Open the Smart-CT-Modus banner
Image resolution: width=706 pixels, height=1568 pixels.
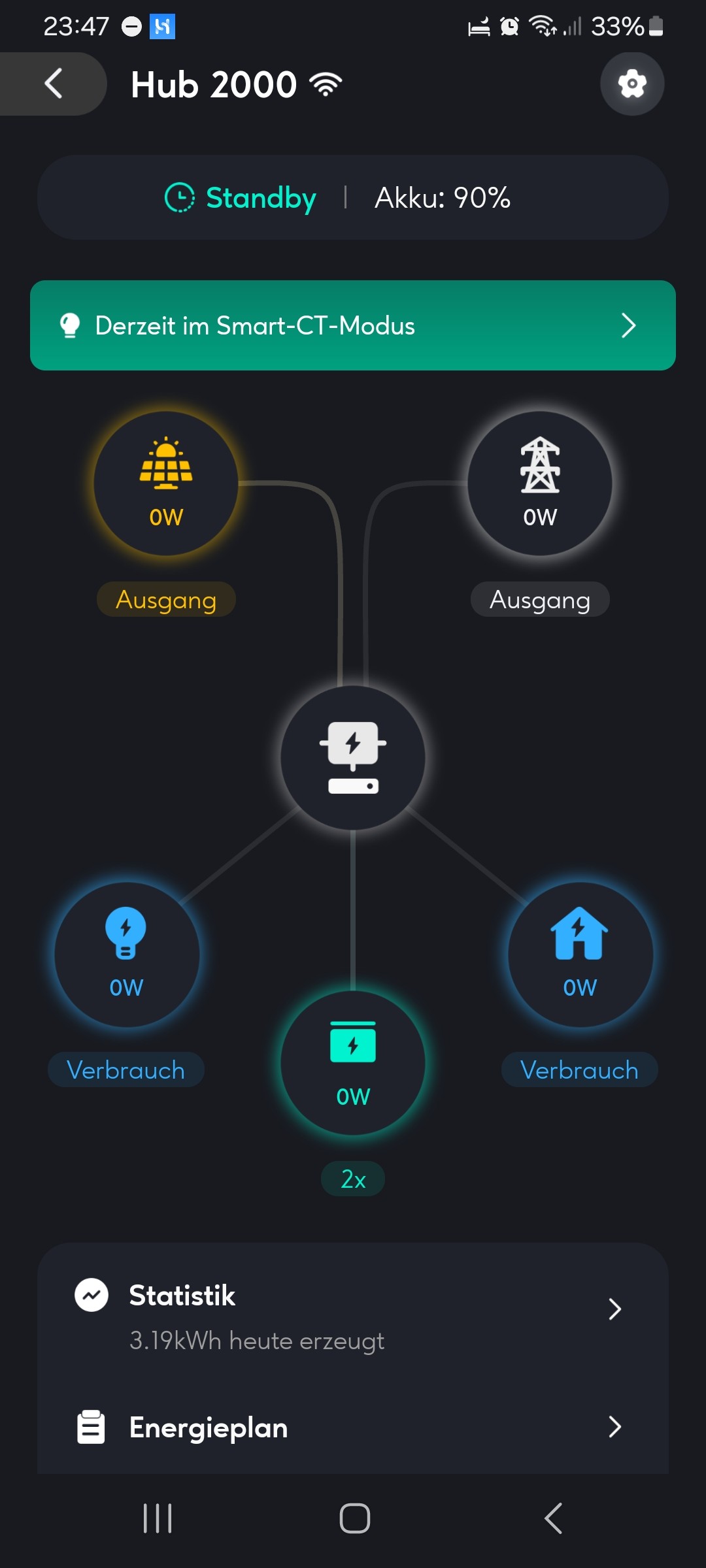click(x=353, y=325)
